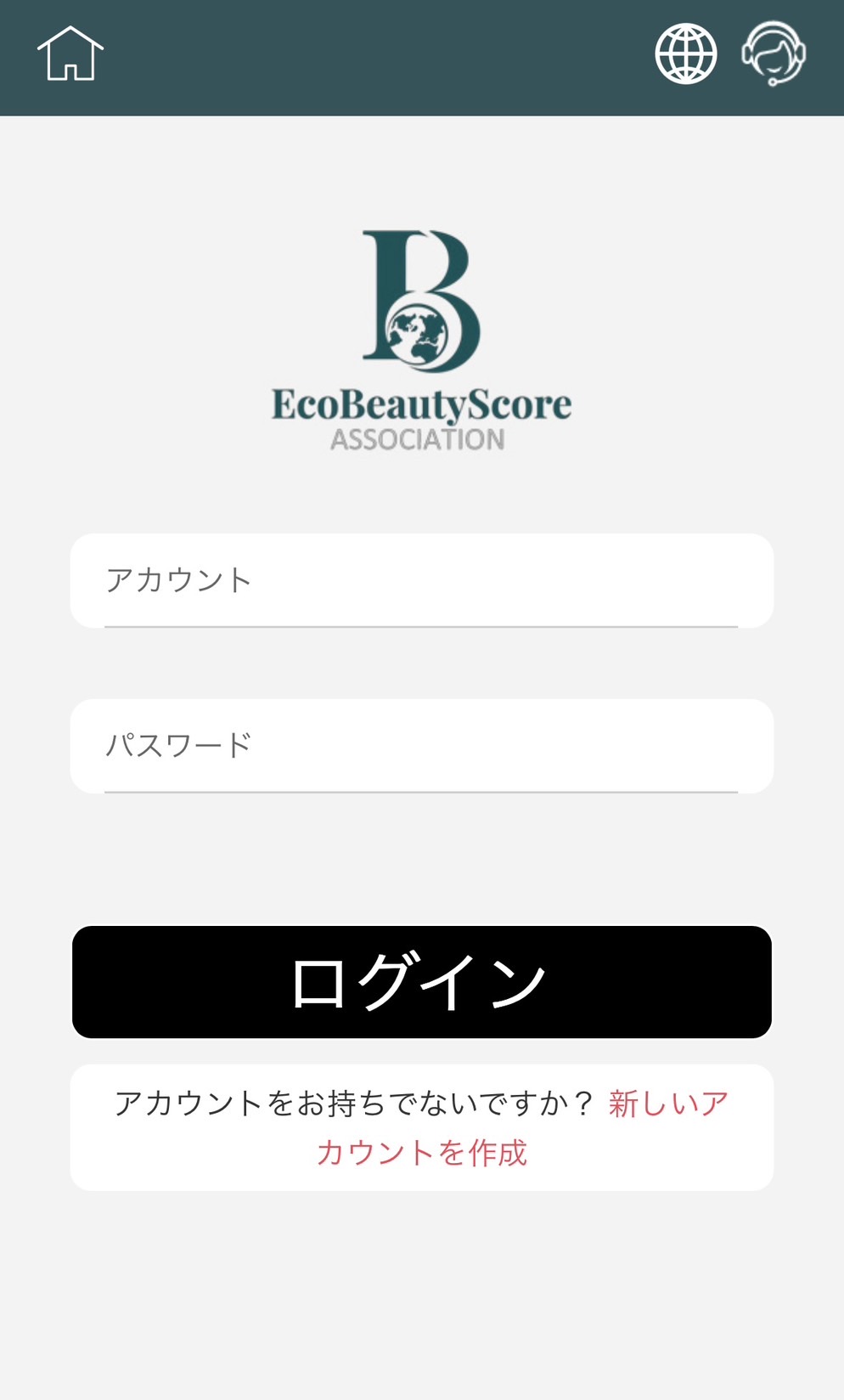Contact customer support via the headset icon
Screen dimensions: 844x1400
(x=773, y=54)
